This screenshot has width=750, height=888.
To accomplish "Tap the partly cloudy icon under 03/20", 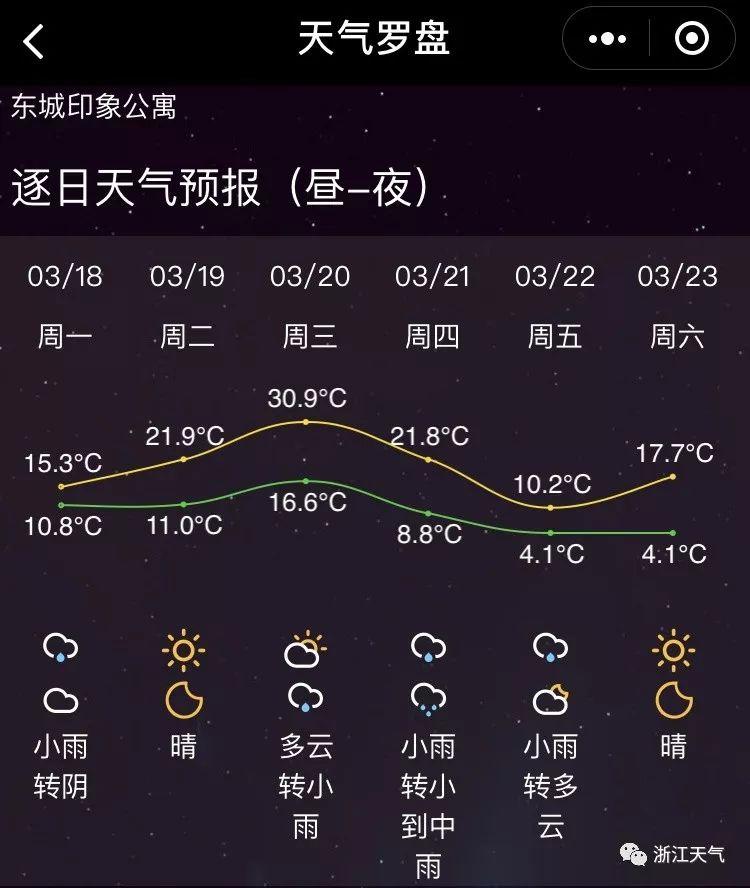I will pos(305,650).
